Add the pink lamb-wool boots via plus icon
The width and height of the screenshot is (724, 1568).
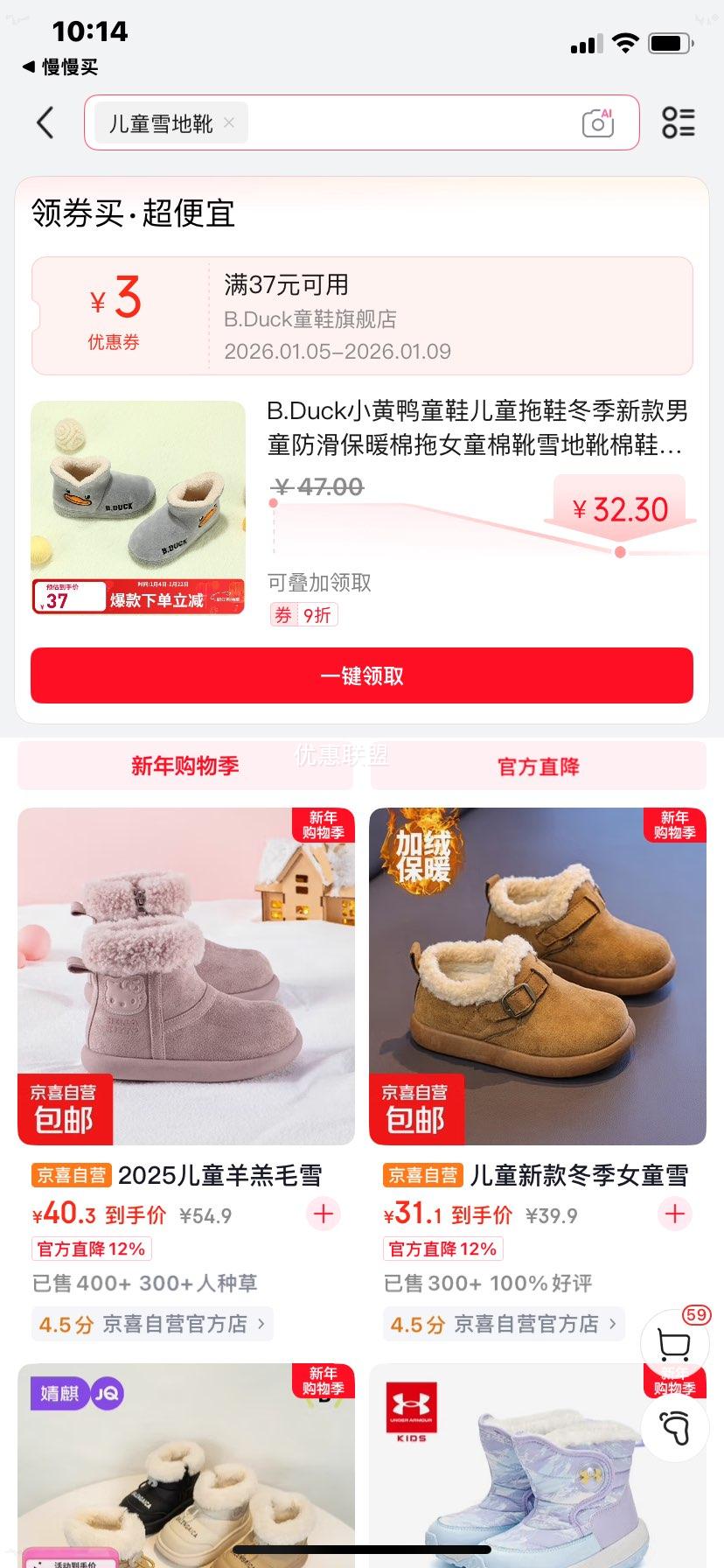click(x=324, y=1214)
